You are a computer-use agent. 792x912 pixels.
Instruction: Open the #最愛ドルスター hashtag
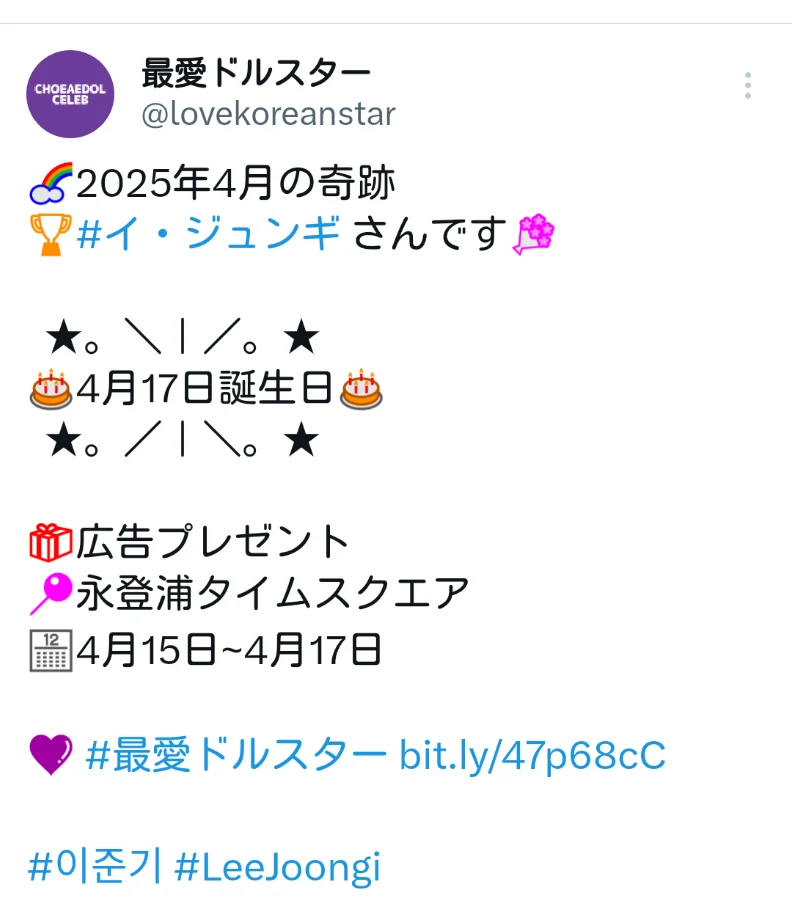point(237,755)
